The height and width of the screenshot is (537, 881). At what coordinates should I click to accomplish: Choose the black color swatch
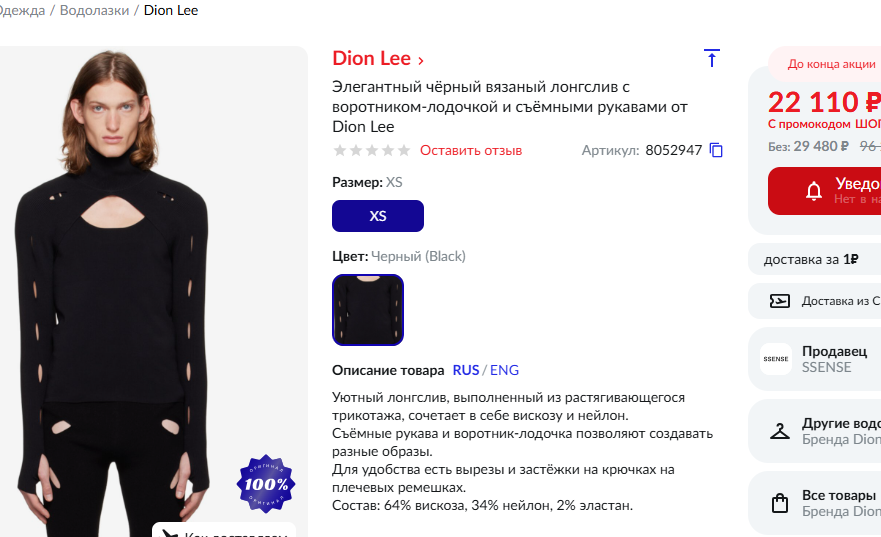pos(367,309)
